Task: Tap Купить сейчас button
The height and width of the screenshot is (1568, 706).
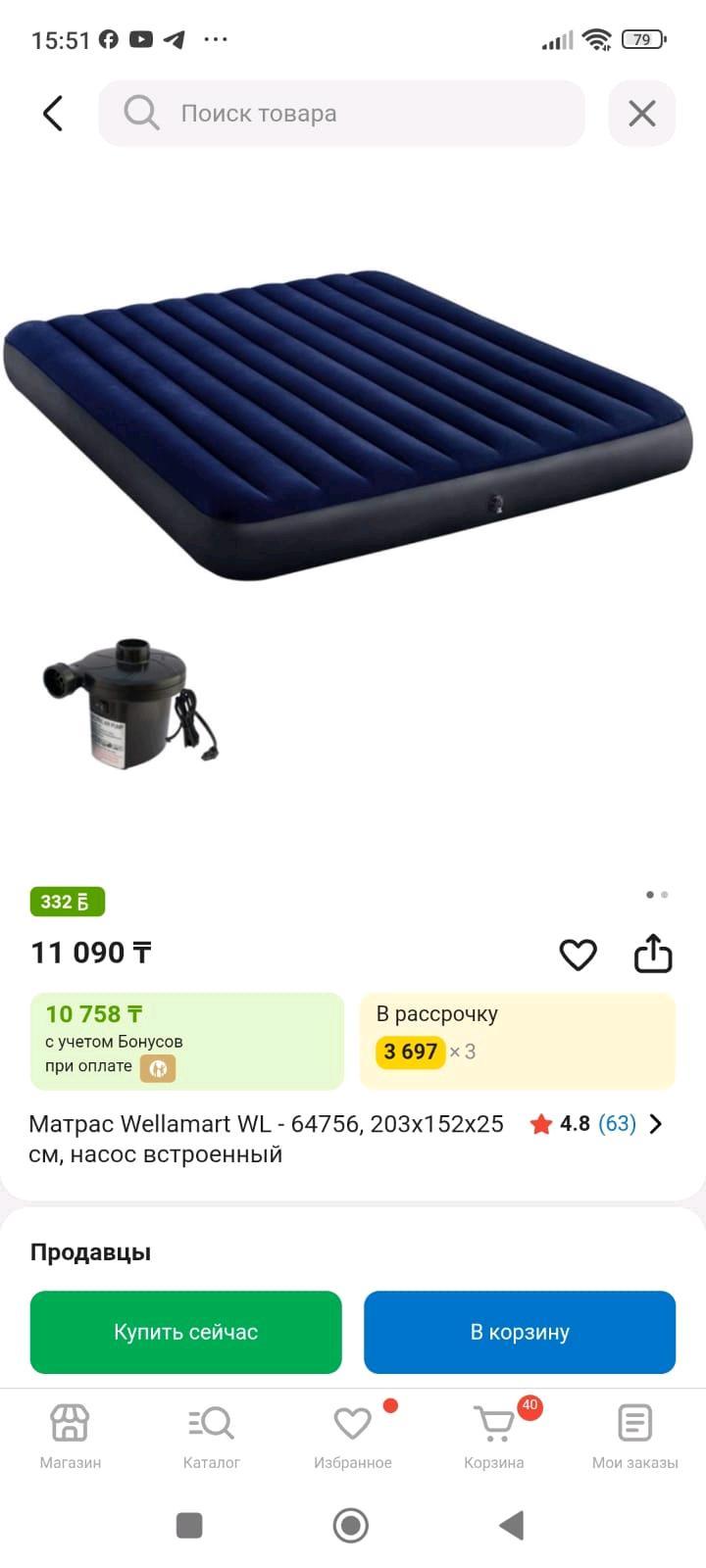Action: click(x=186, y=1332)
